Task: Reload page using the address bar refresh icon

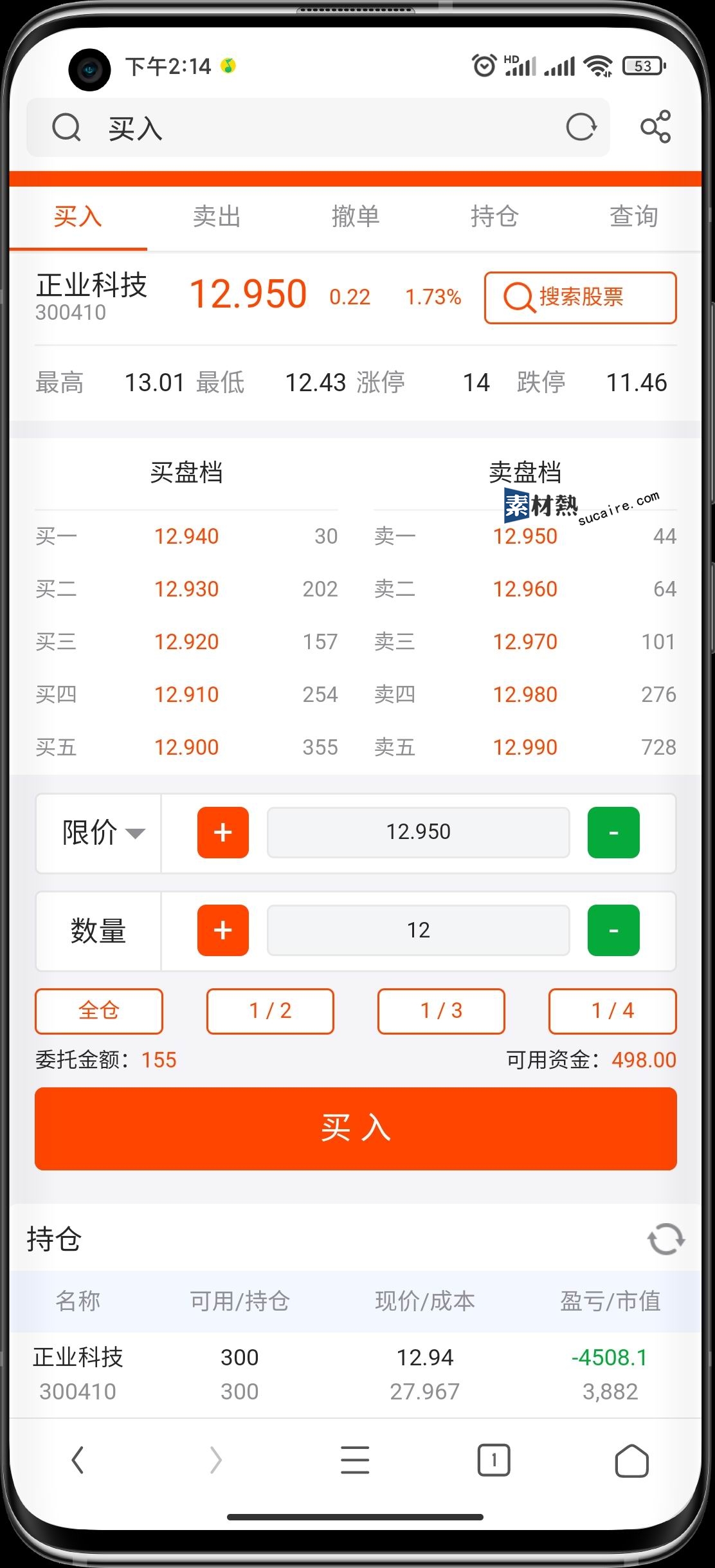Action: [581, 127]
